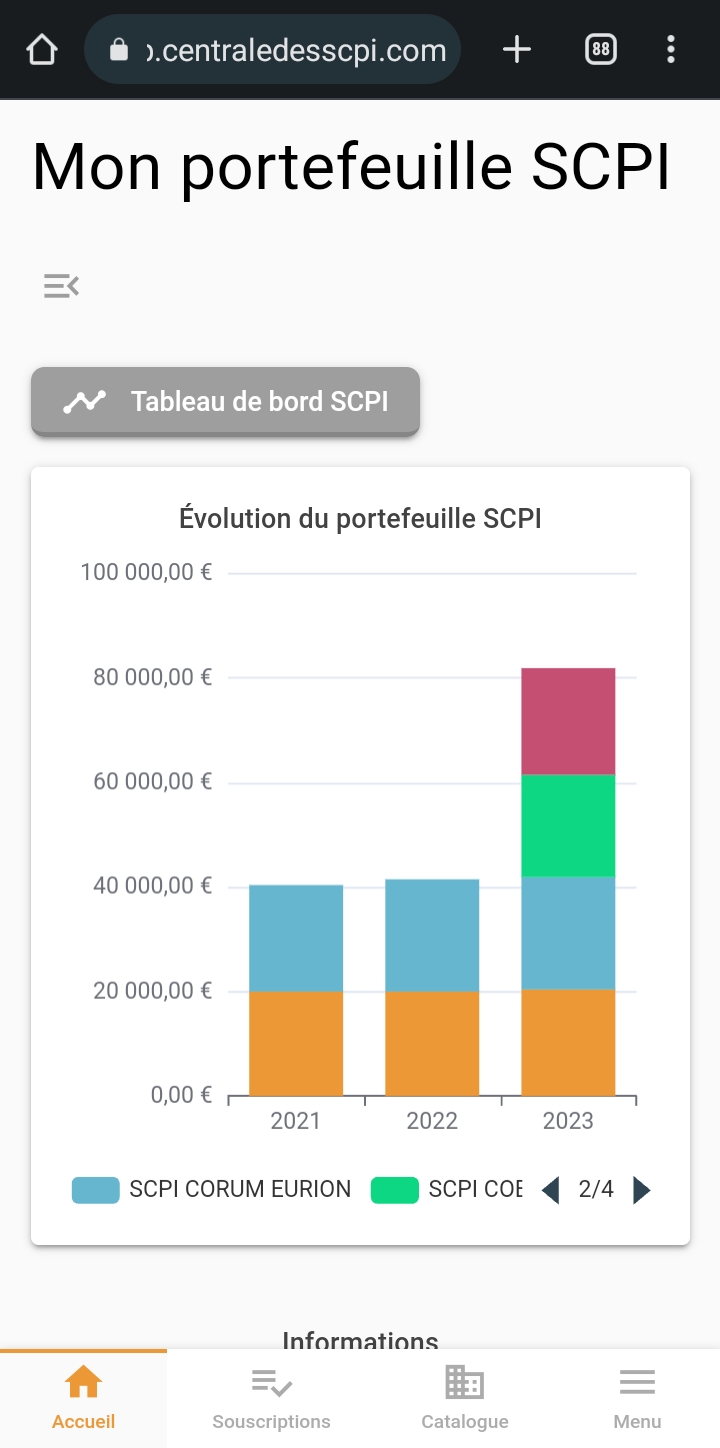Switch to the Accueil tab
The image size is (720, 1448).
(x=84, y=1398)
